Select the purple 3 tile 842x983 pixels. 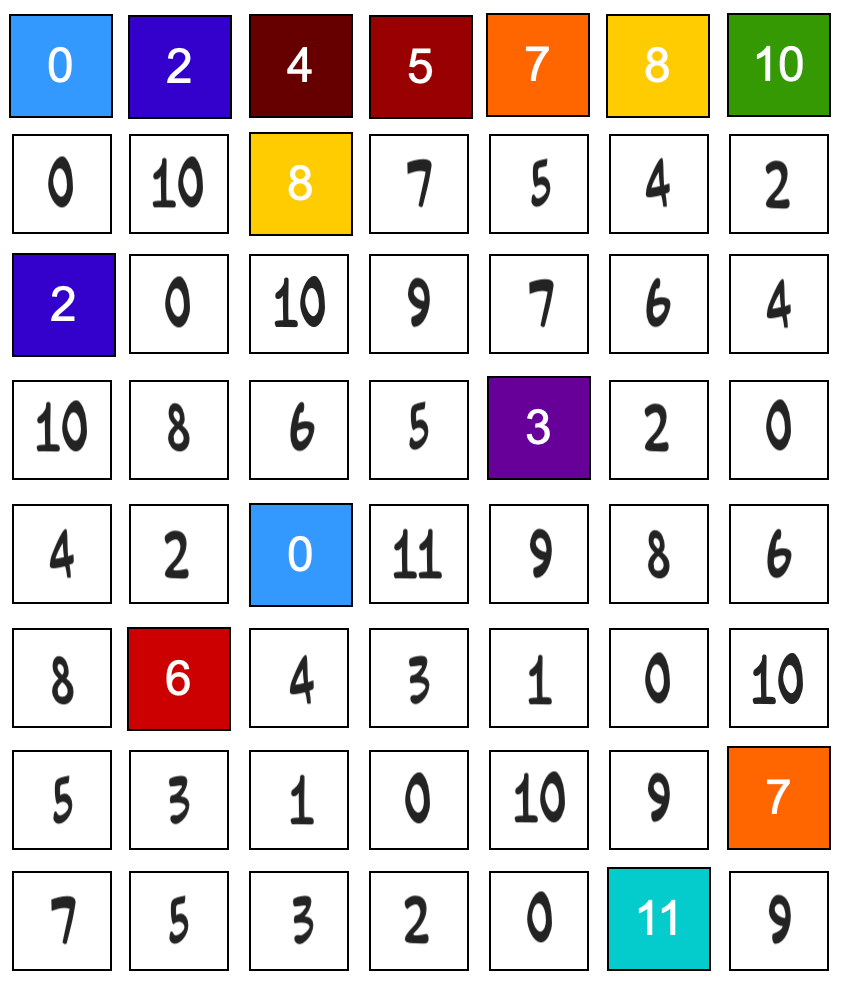pyautogui.click(x=538, y=428)
